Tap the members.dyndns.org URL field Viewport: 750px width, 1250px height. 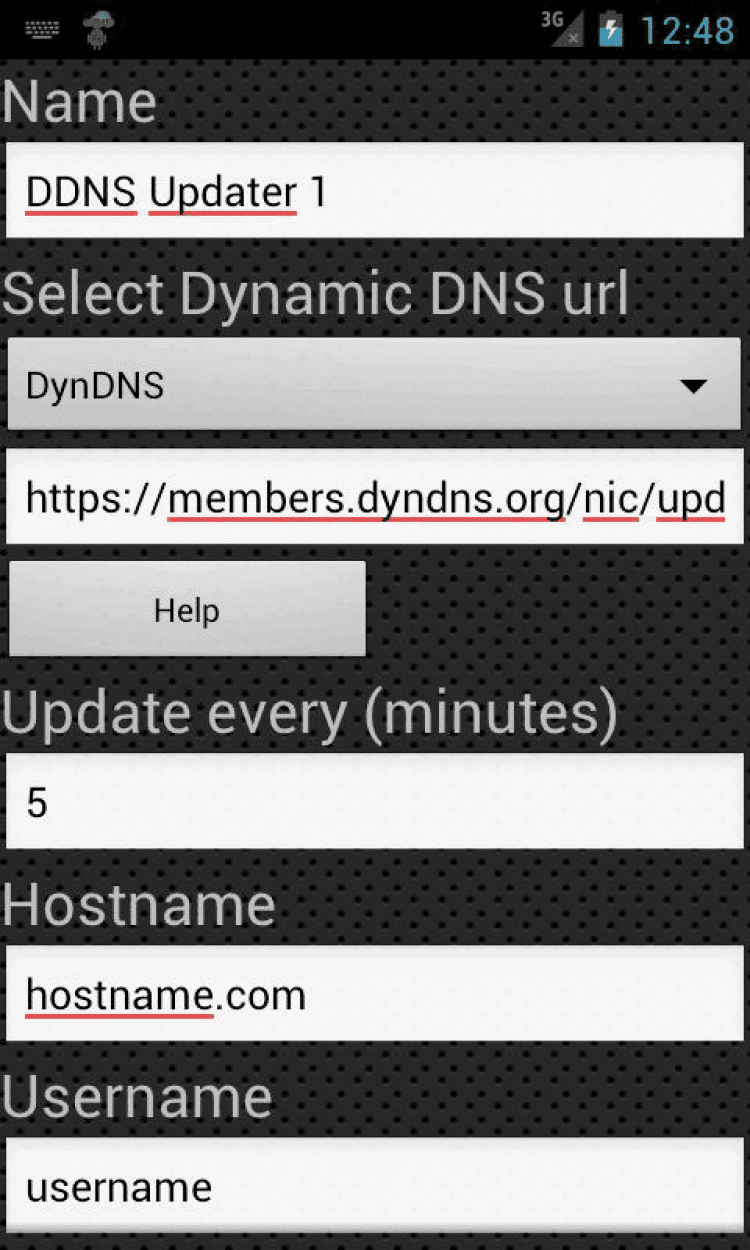375,497
